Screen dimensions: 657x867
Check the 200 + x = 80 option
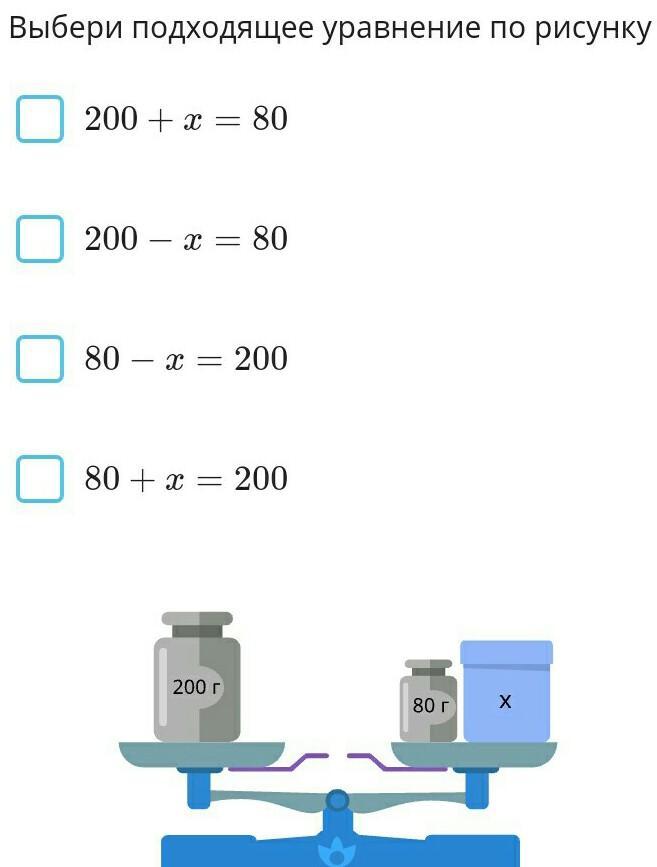coord(40,119)
